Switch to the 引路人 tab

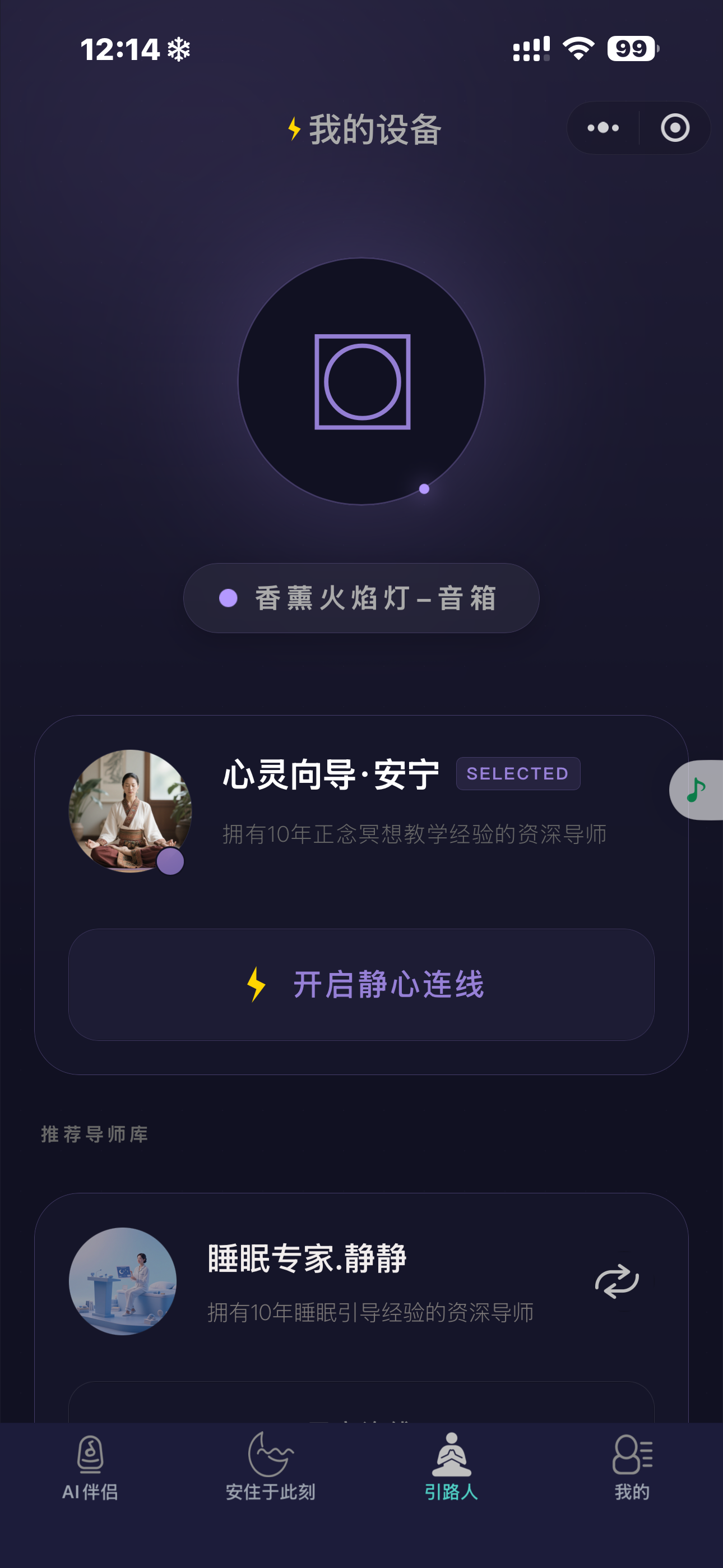coord(452,1491)
